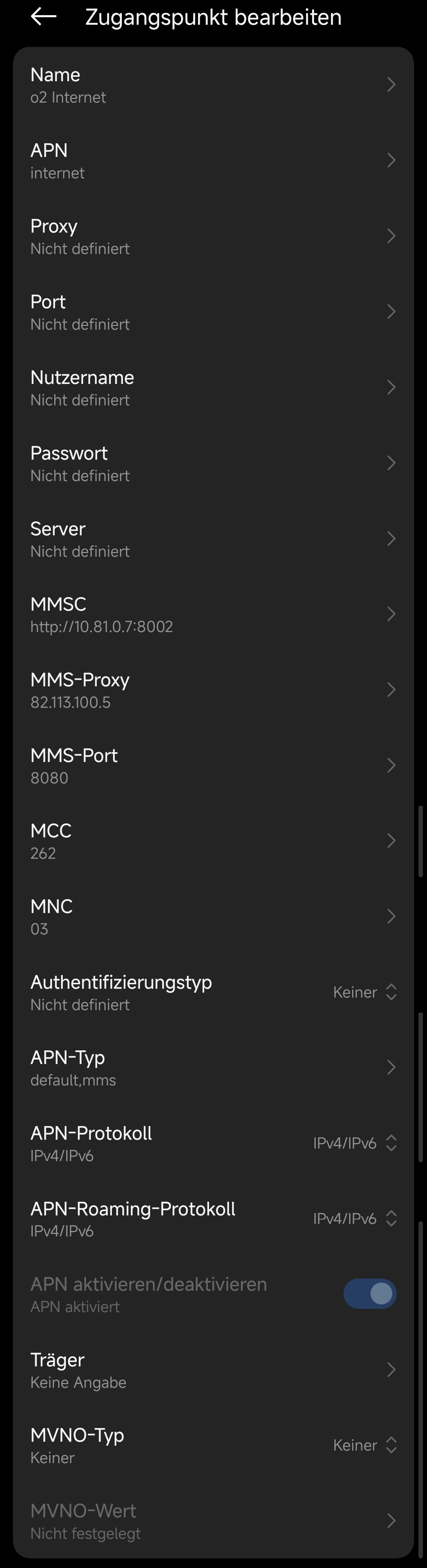Open the APN-Typ setting
Image resolution: width=427 pixels, height=1568 pixels.
[x=213, y=1068]
